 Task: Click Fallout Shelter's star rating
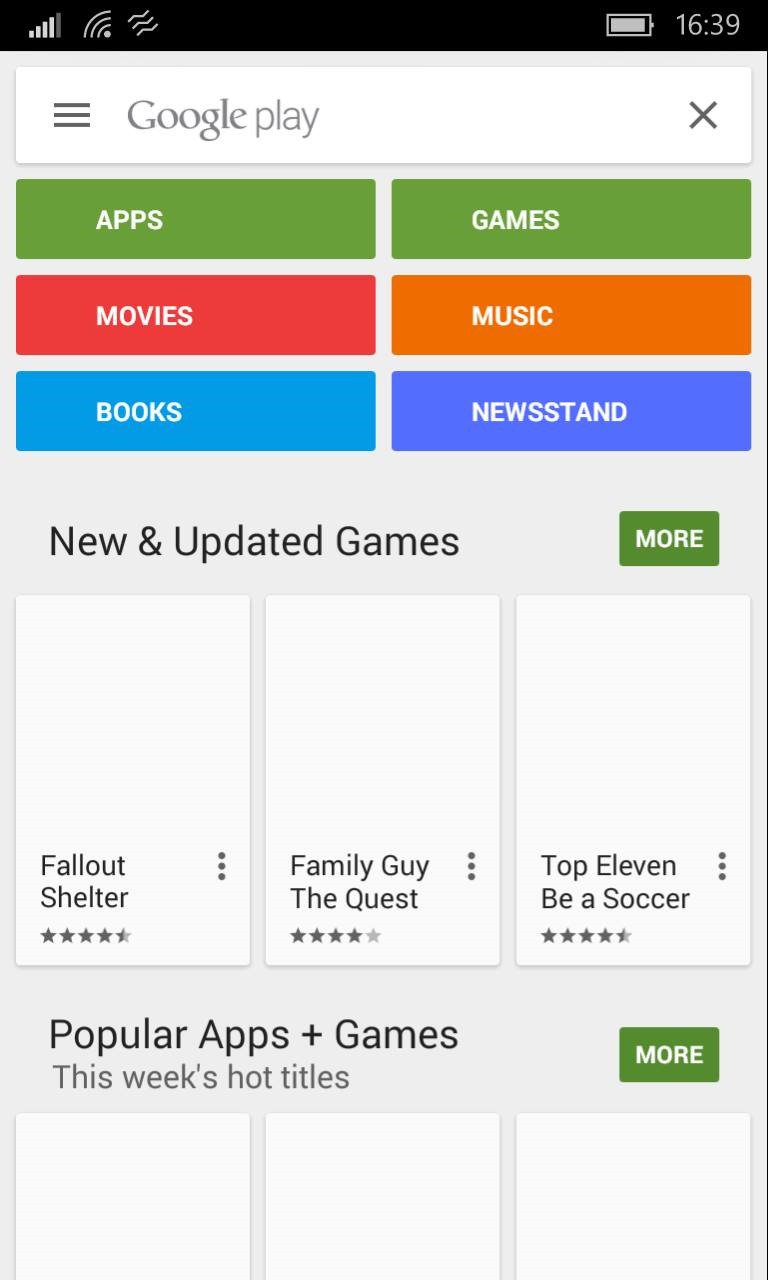pyautogui.click(x=85, y=935)
